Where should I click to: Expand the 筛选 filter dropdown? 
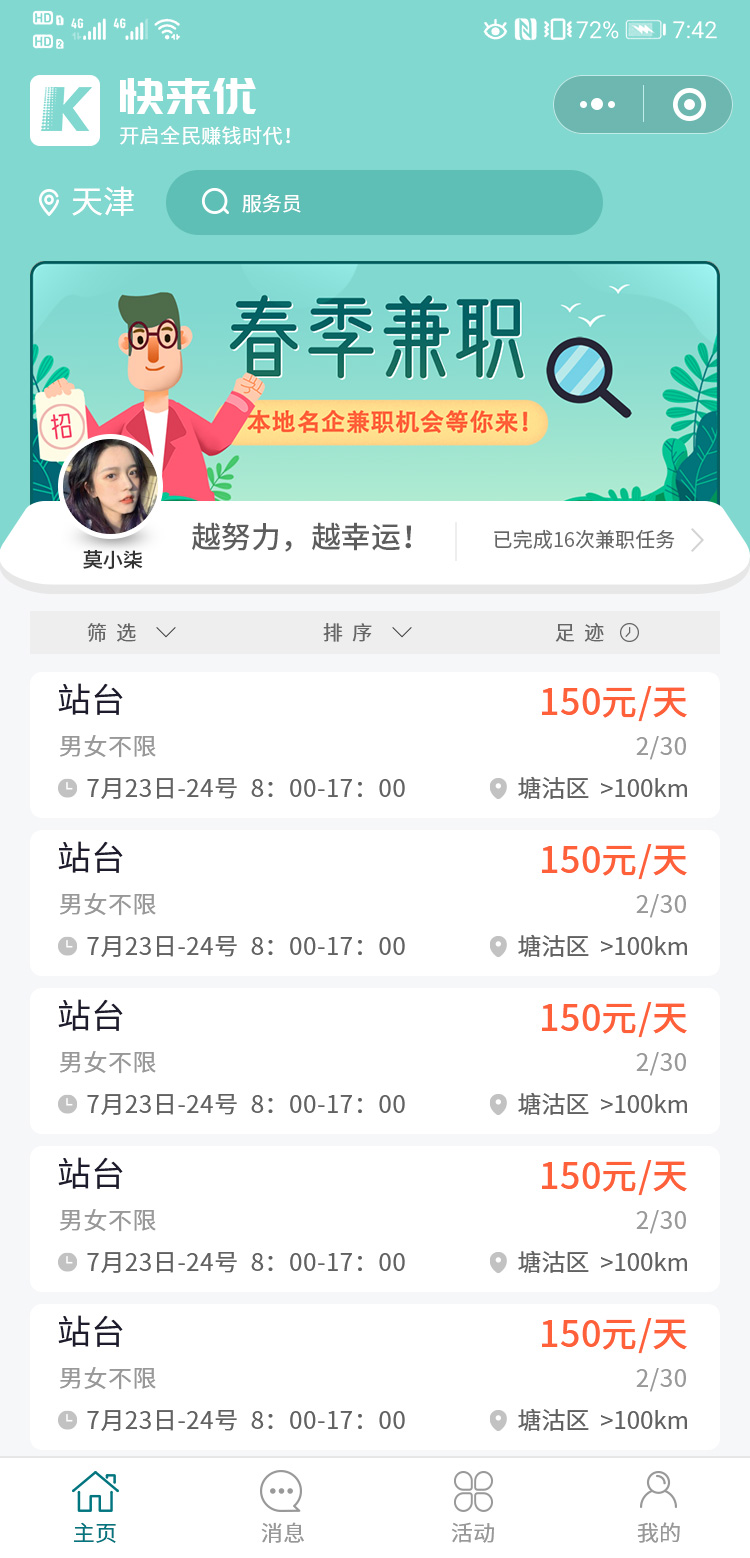point(131,633)
